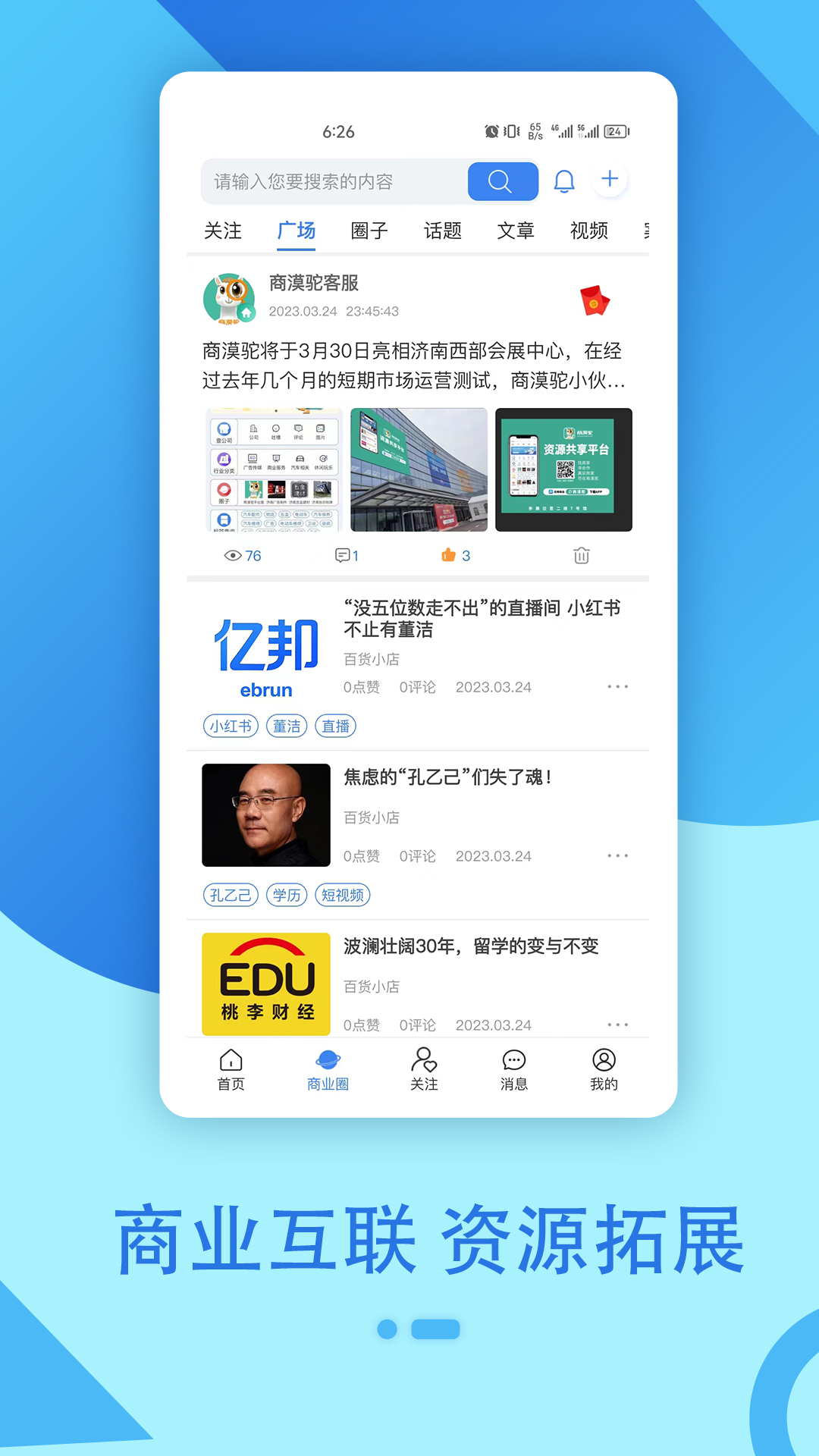Screen dimensions: 819x1456
Task: Create a new post with the plus icon
Action: pyautogui.click(x=609, y=179)
